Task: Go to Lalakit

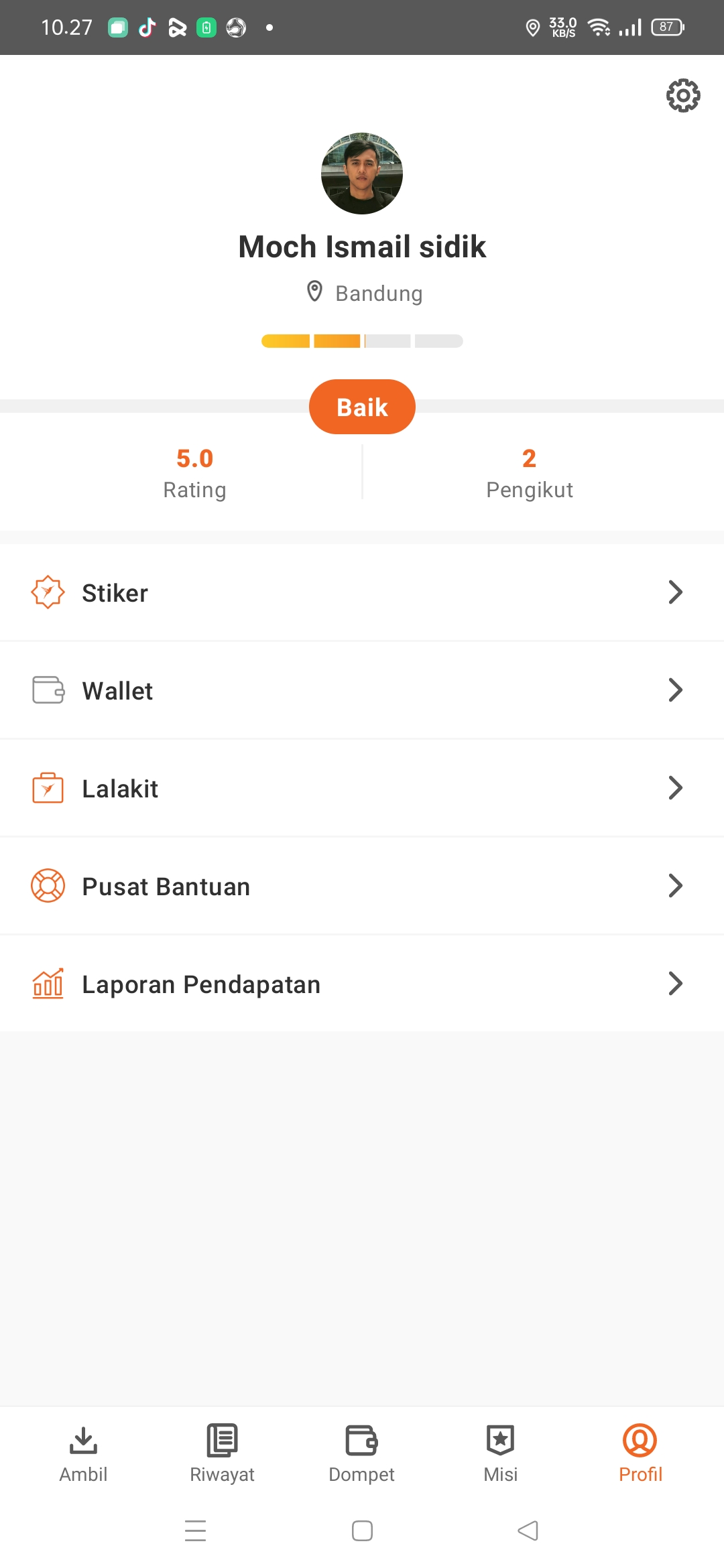Action: pos(362,788)
